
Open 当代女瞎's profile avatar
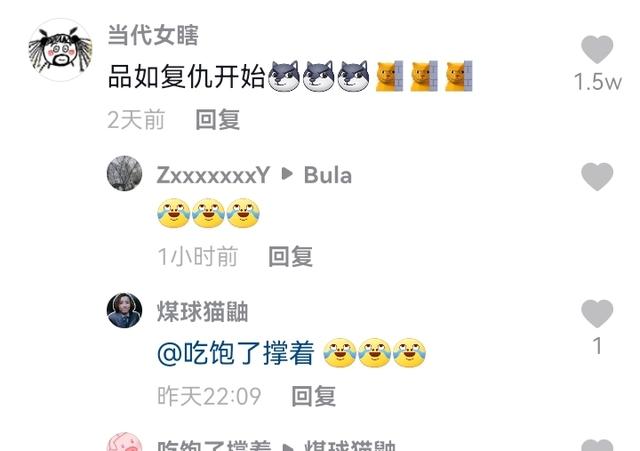click(x=60, y=50)
